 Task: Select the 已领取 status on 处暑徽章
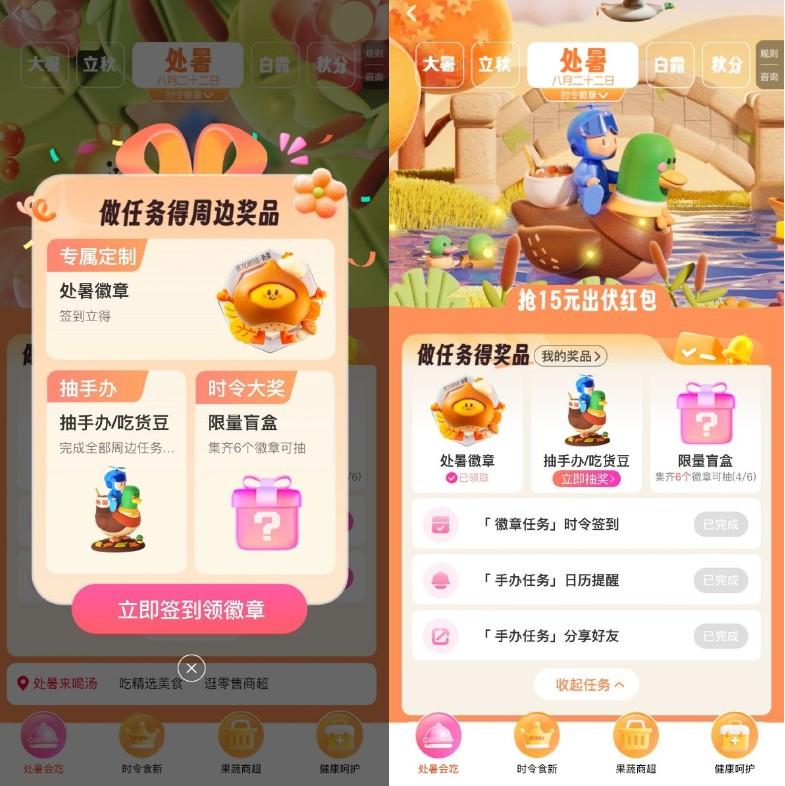[x=466, y=478]
